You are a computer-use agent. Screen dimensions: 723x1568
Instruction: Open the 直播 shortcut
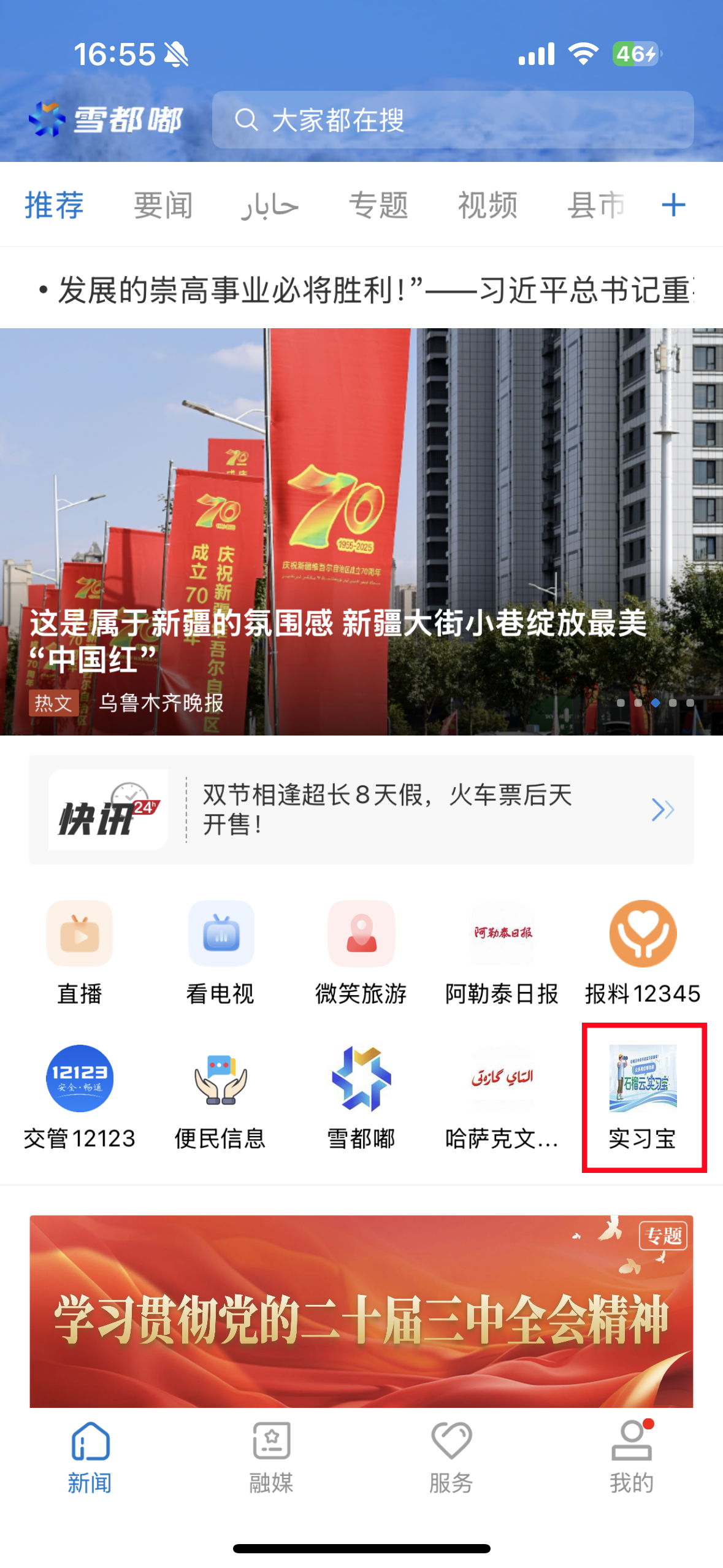click(80, 951)
